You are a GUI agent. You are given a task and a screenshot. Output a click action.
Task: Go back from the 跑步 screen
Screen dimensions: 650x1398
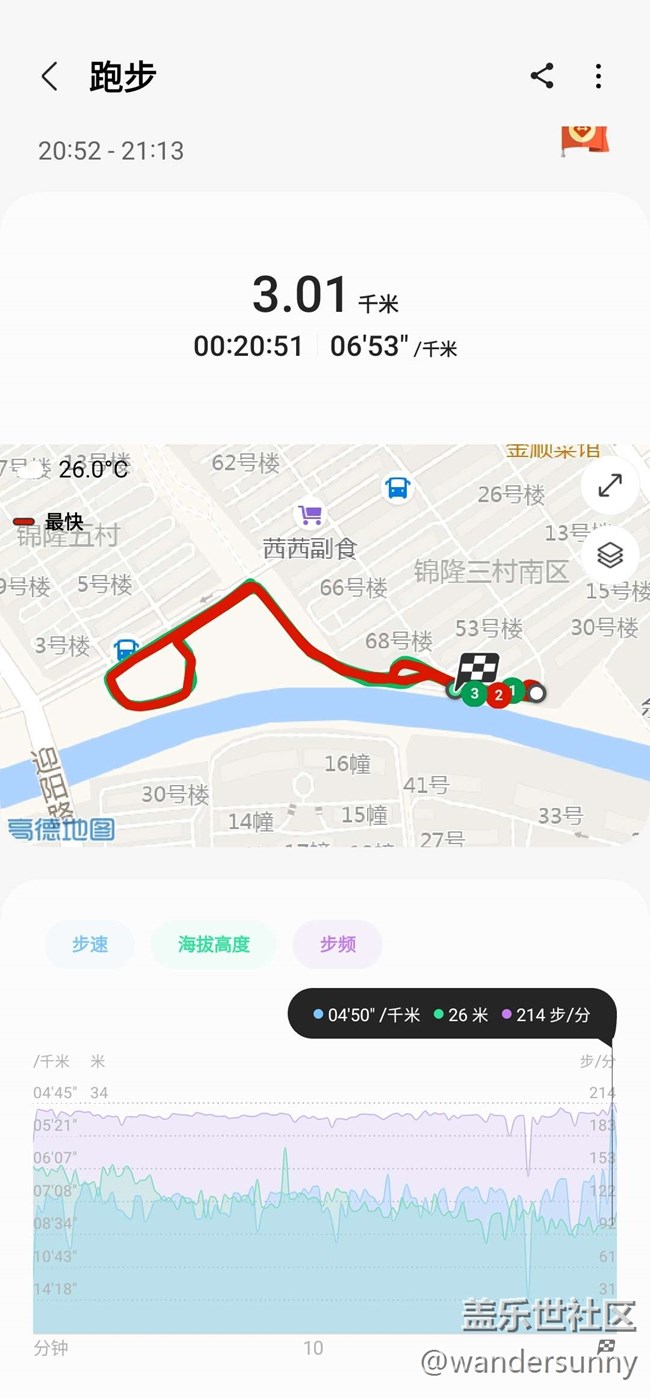tap(49, 77)
